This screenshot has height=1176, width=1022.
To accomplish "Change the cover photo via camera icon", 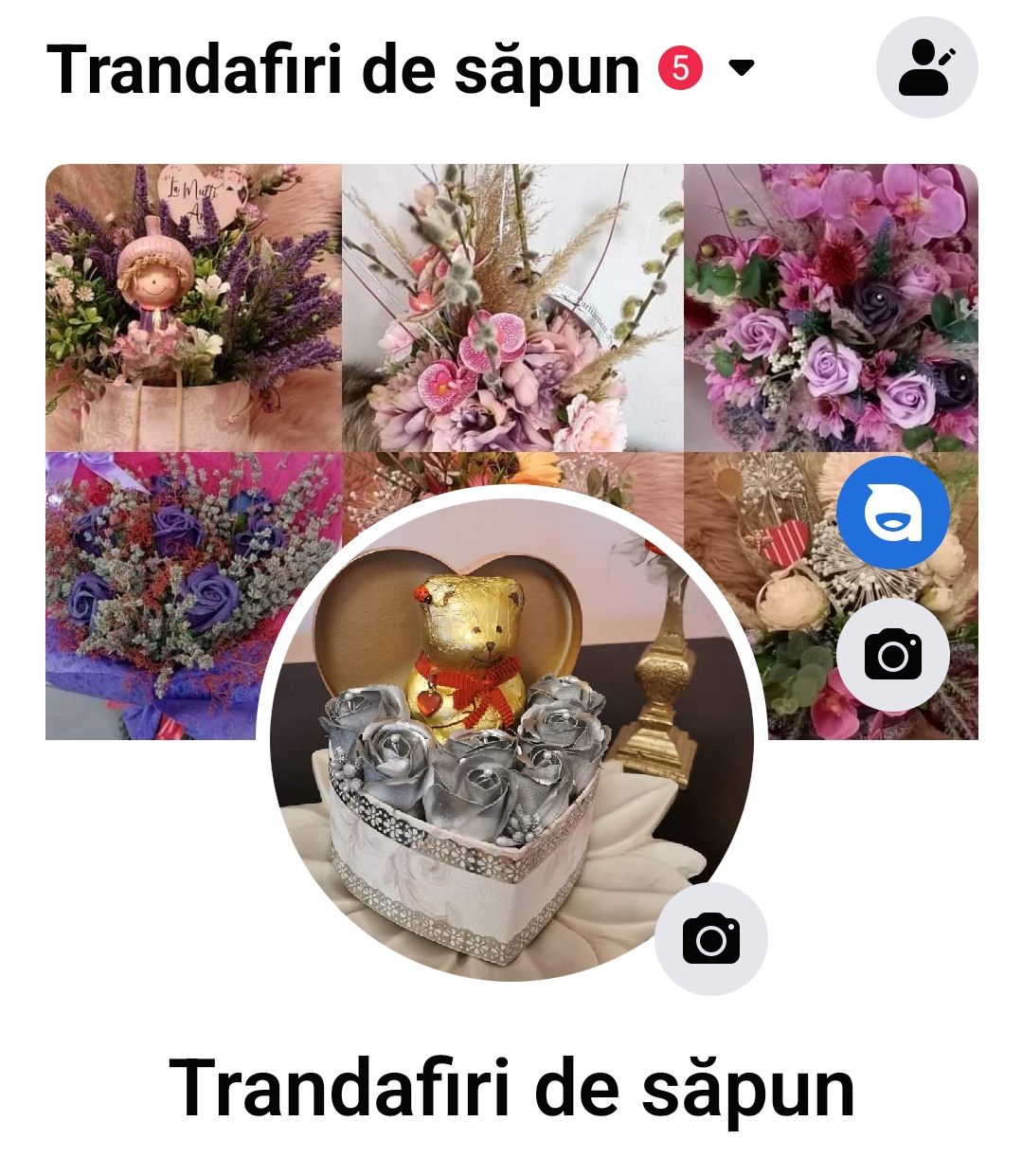I will [x=892, y=654].
